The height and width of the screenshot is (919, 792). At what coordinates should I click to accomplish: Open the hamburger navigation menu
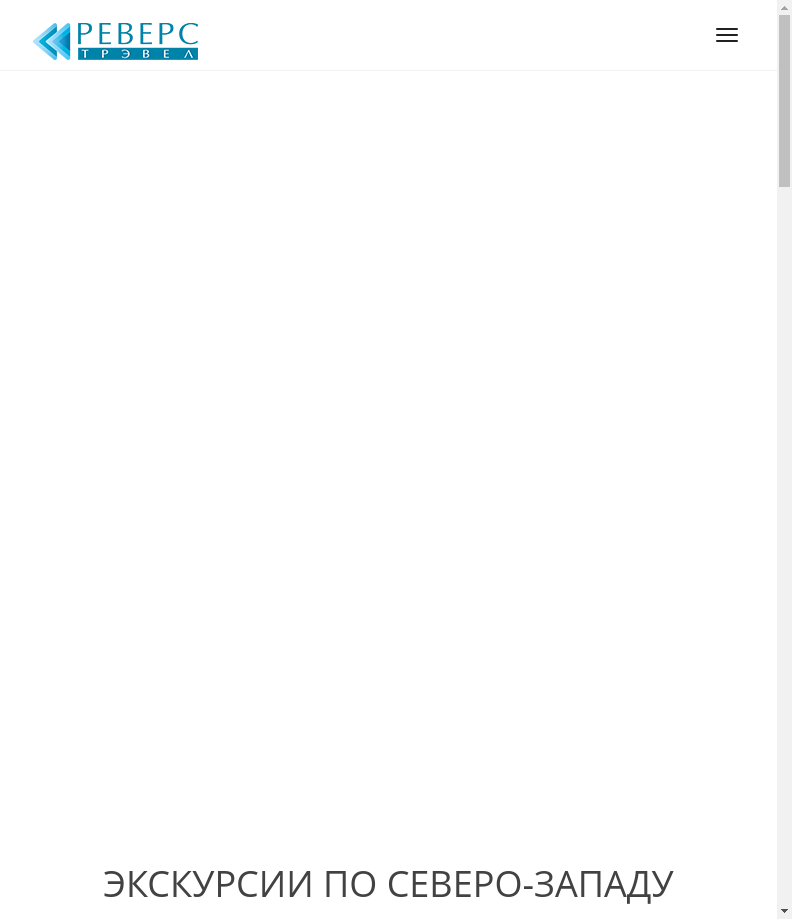(x=727, y=35)
